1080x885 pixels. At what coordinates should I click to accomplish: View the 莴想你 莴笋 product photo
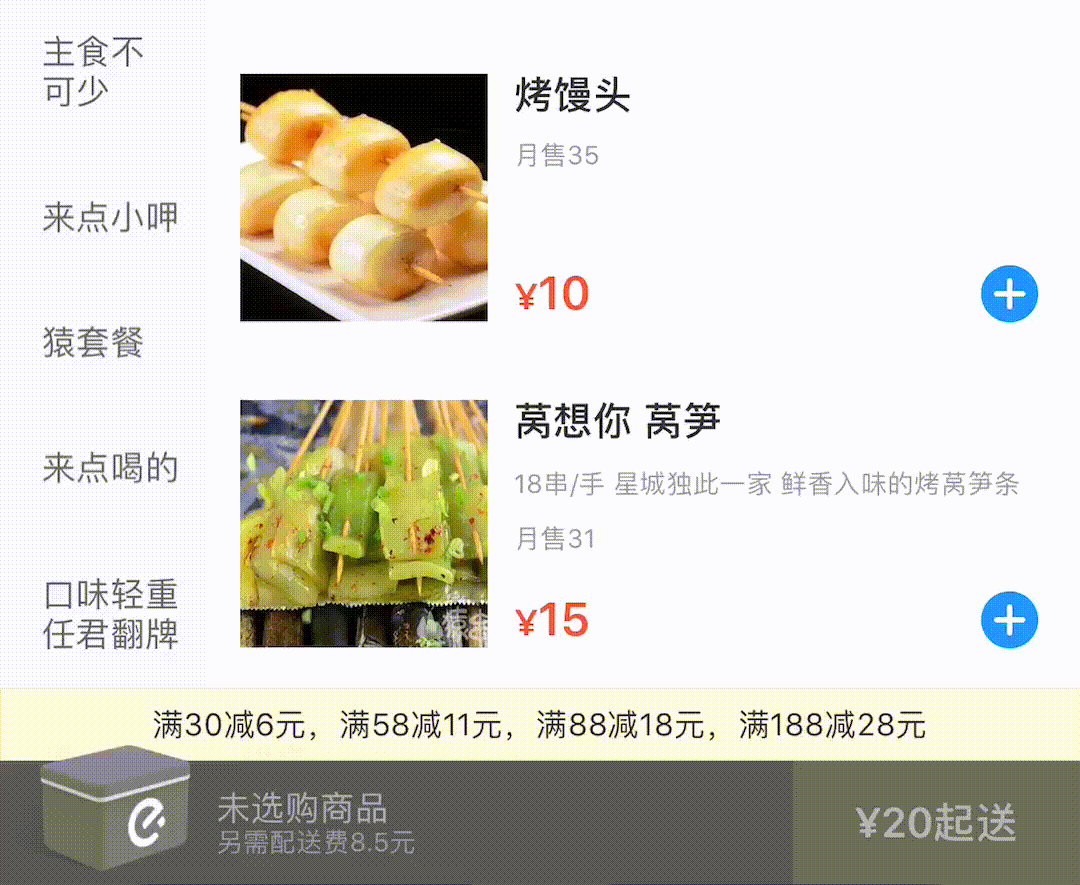pyautogui.click(x=364, y=523)
